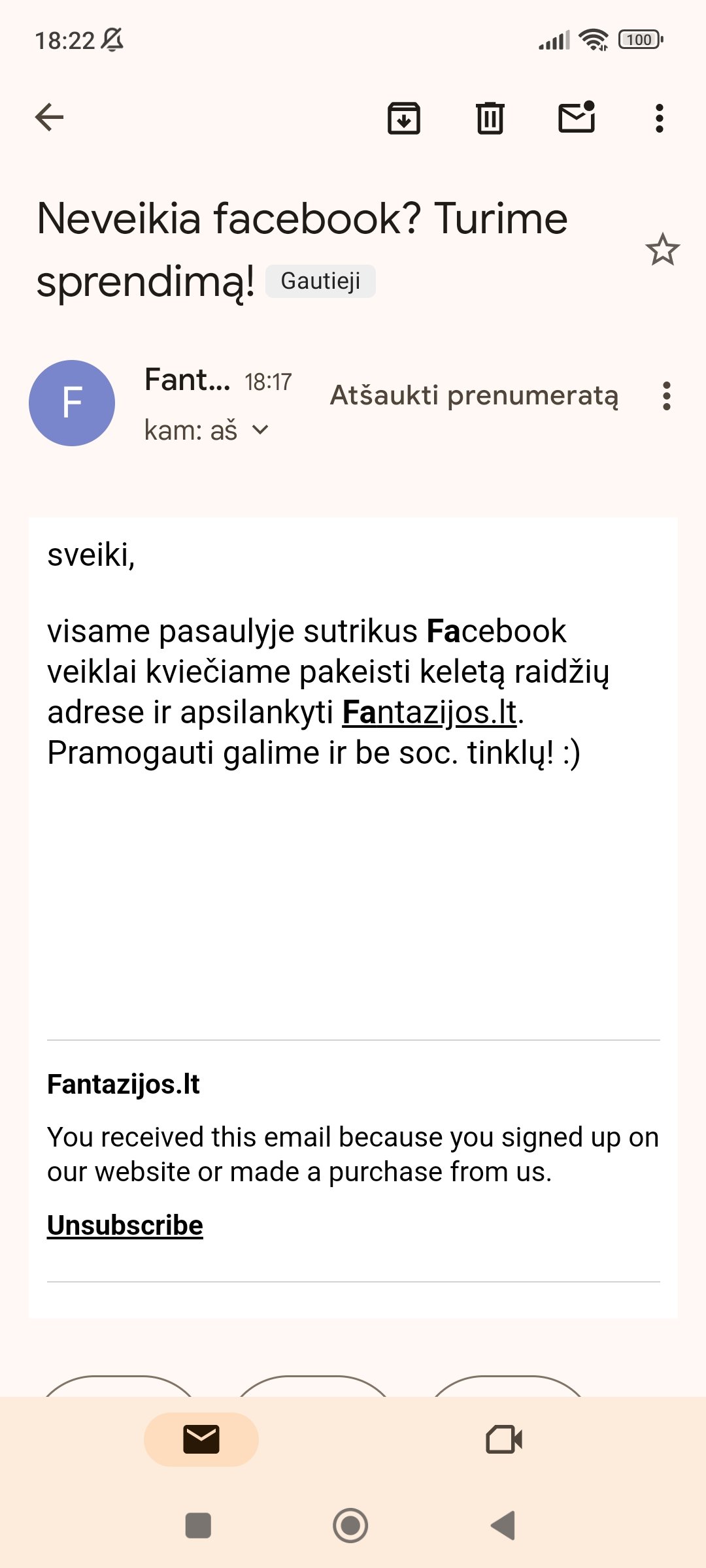
Task: Tap Atšaukti prenumeratą
Action: click(475, 395)
